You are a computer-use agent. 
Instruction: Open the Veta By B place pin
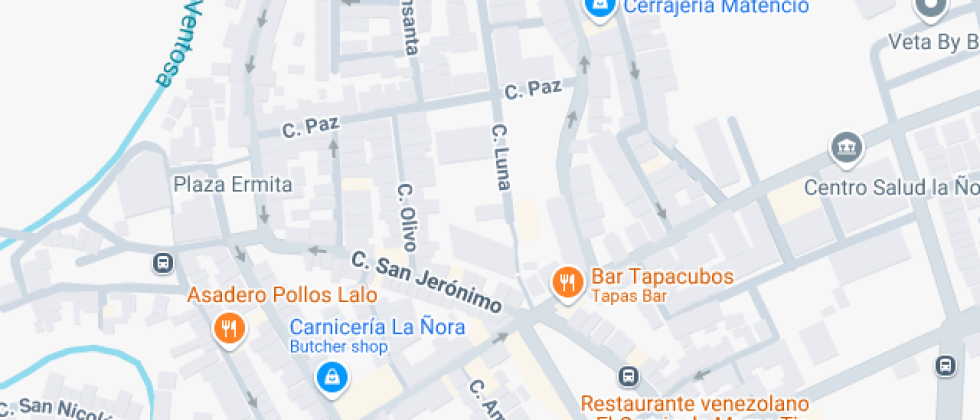[932, 8]
